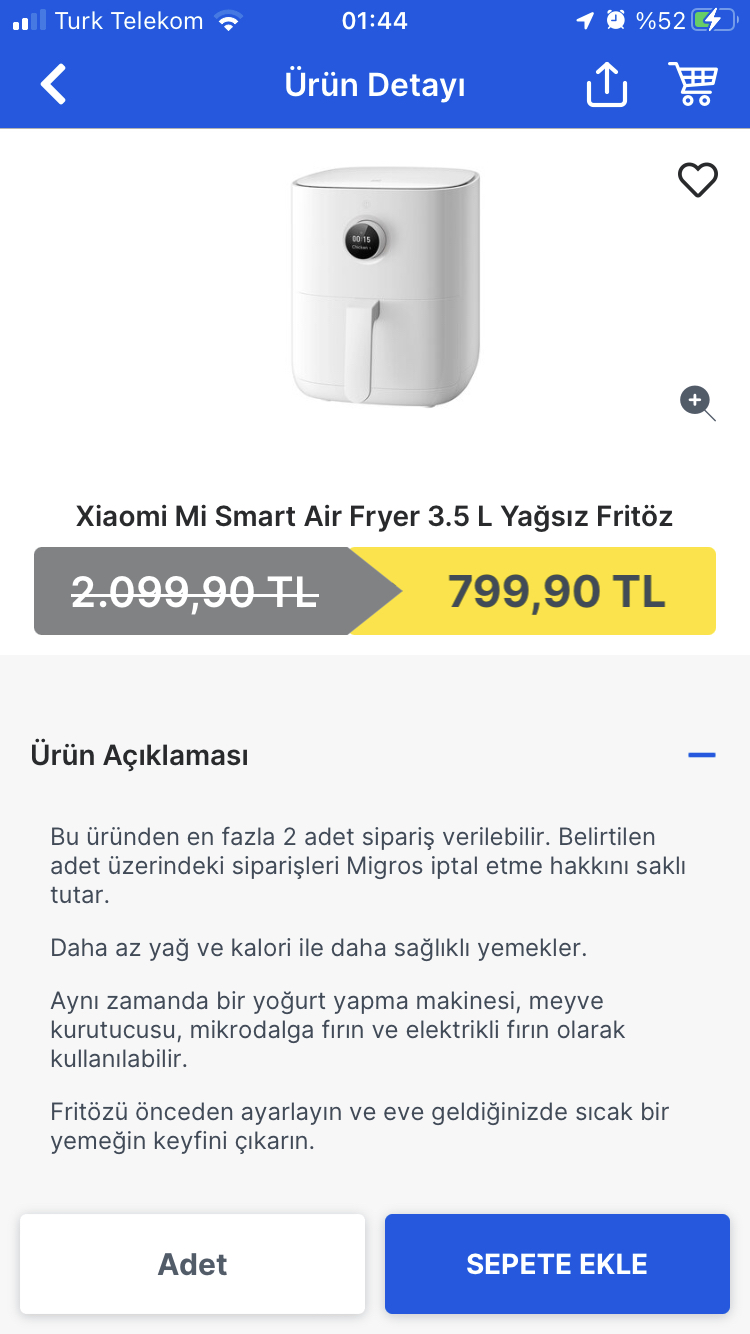Share this product
The width and height of the screenshot is (750, 1334).
click(606, 84)
